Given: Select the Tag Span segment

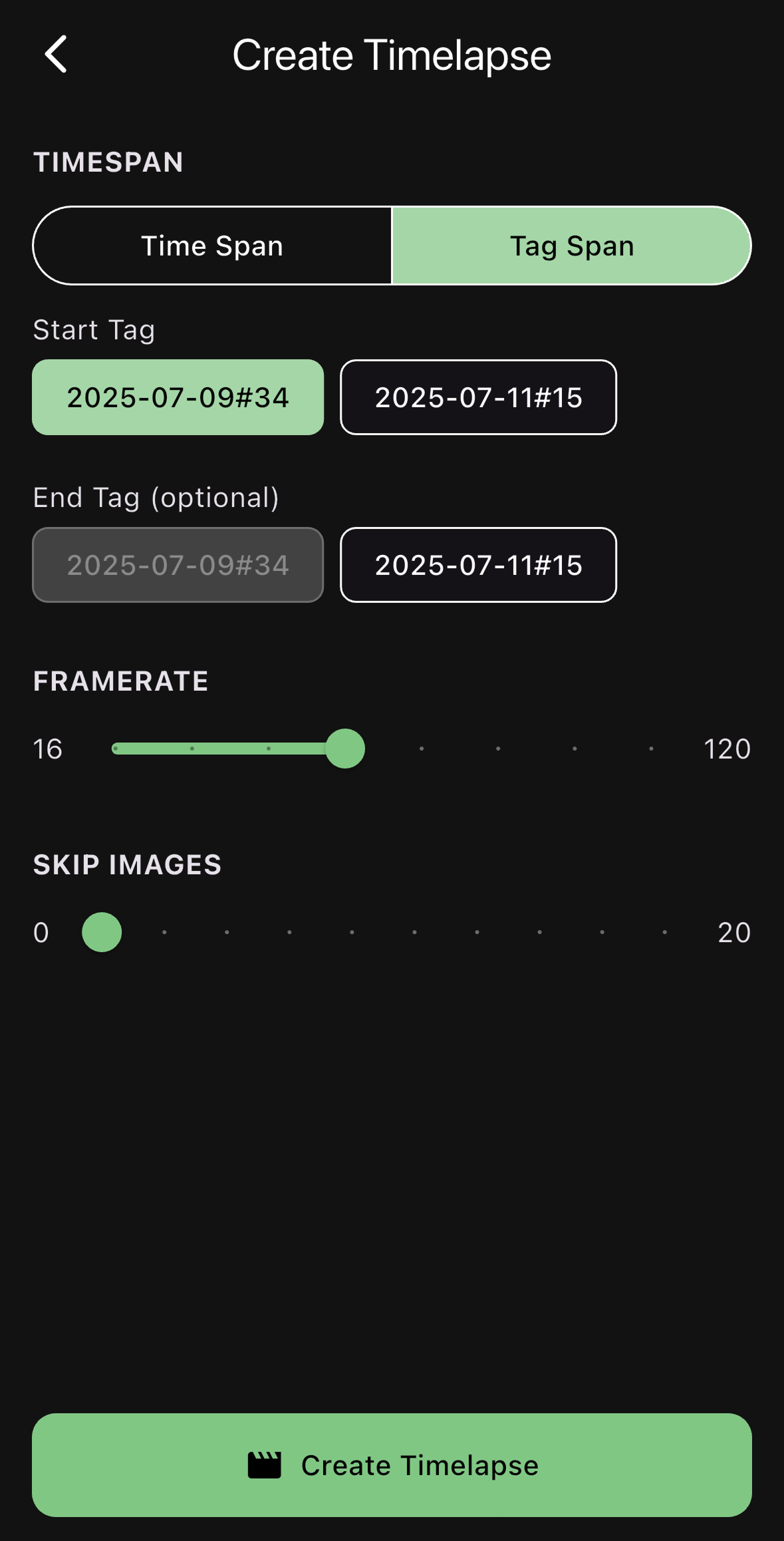Looking at the screenshot, I should (x=571, y=246).
